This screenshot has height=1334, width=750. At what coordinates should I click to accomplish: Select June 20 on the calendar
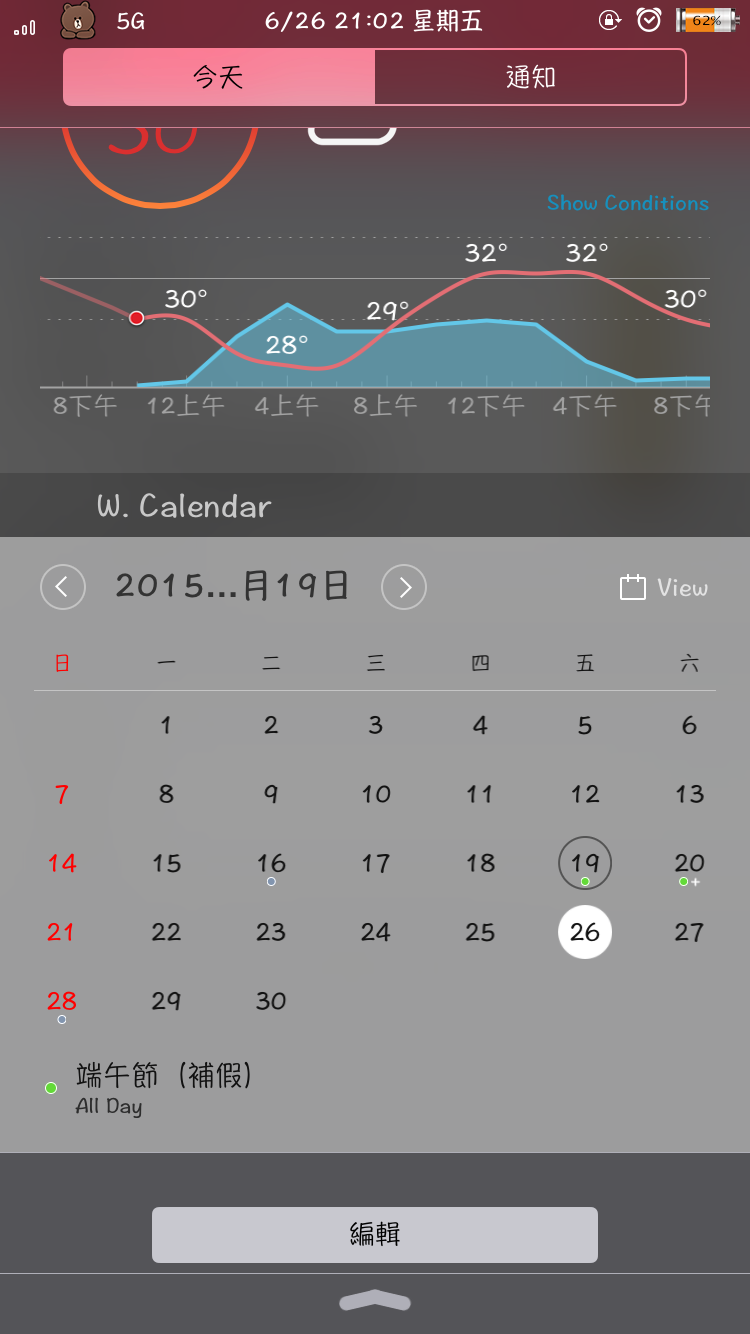(689, 863)
